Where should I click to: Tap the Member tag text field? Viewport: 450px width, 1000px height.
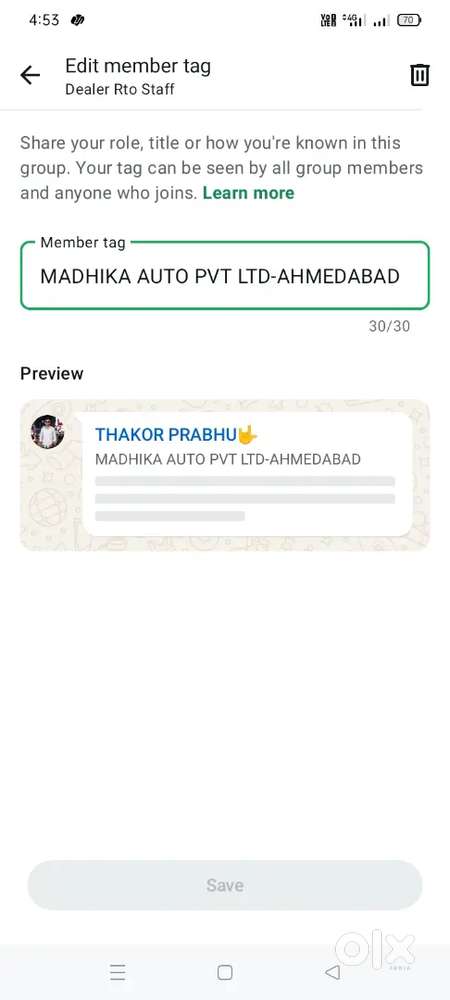[x=225, y=276]
